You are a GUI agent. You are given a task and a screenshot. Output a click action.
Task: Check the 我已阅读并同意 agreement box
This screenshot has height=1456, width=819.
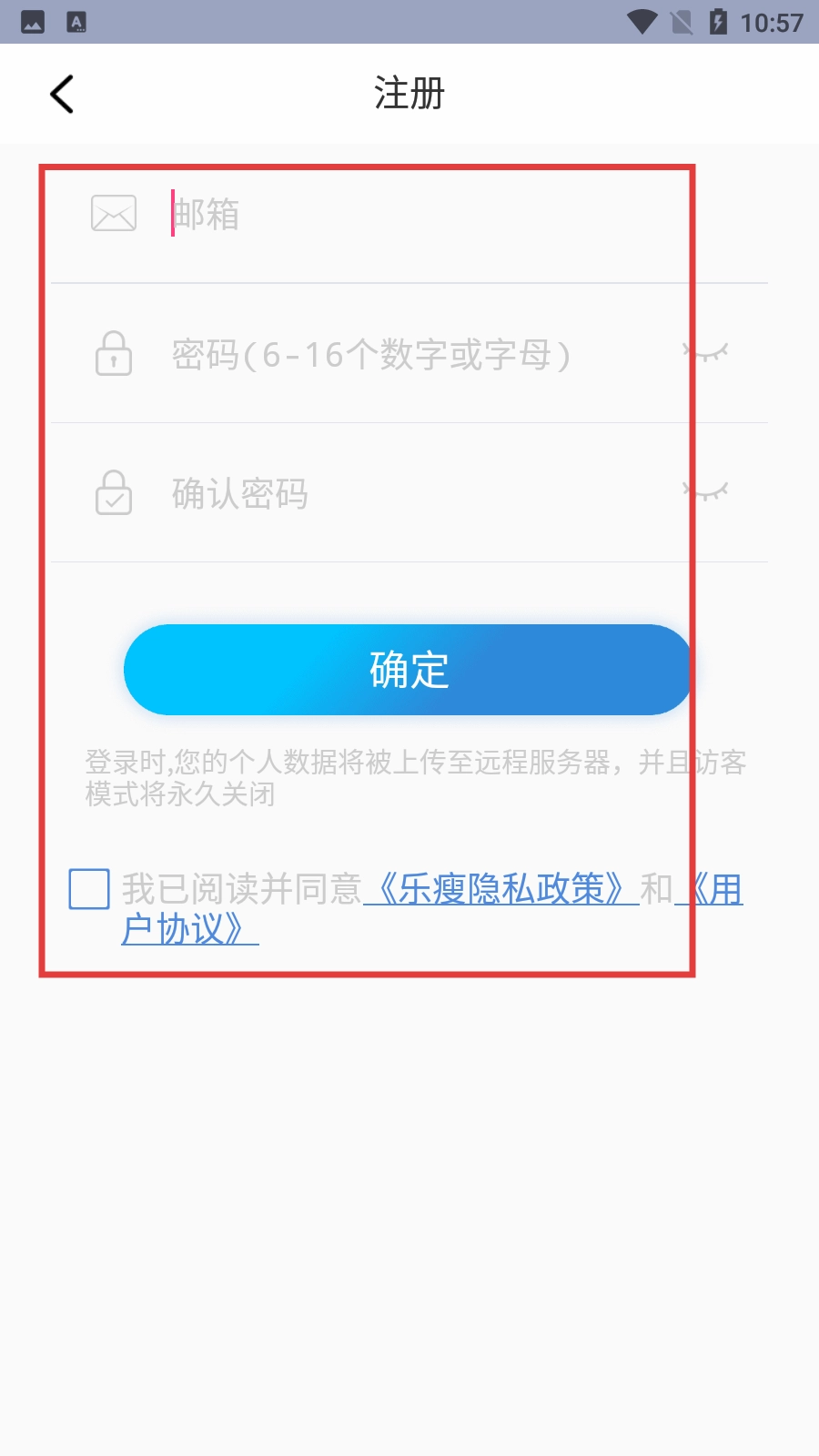[89, 889]
